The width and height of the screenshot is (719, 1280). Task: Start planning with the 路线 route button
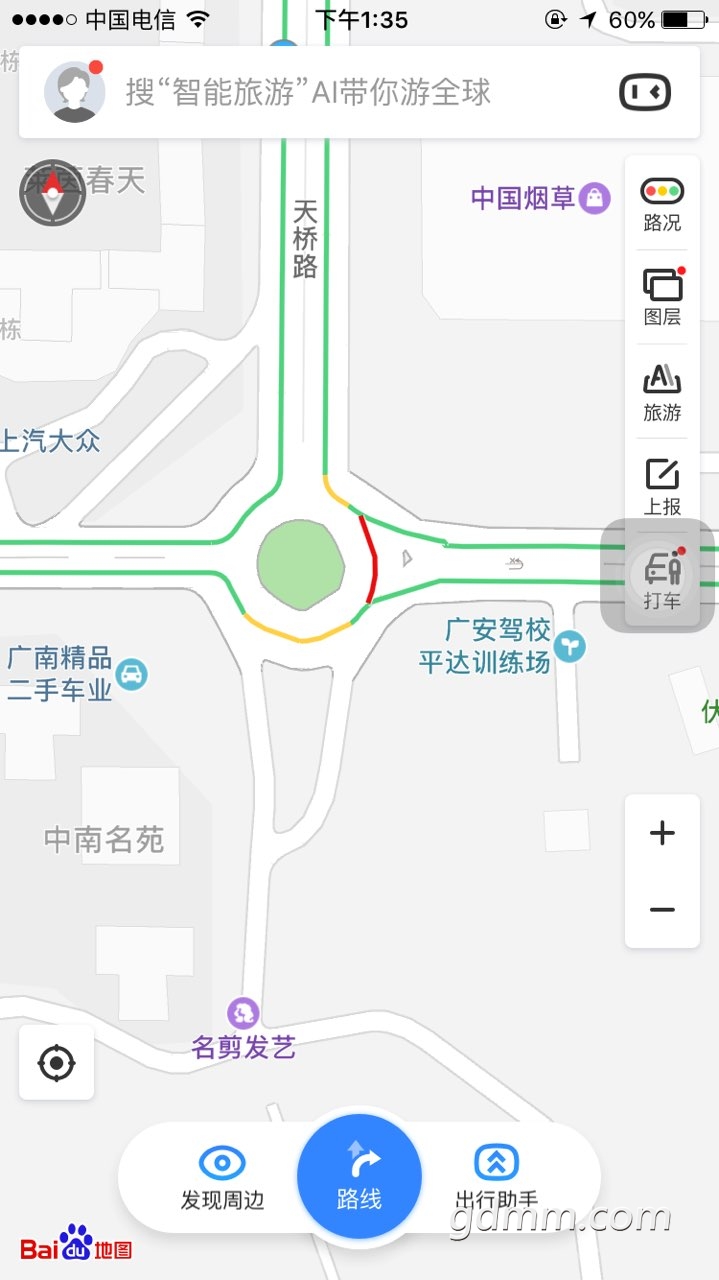coord(359,1176)
